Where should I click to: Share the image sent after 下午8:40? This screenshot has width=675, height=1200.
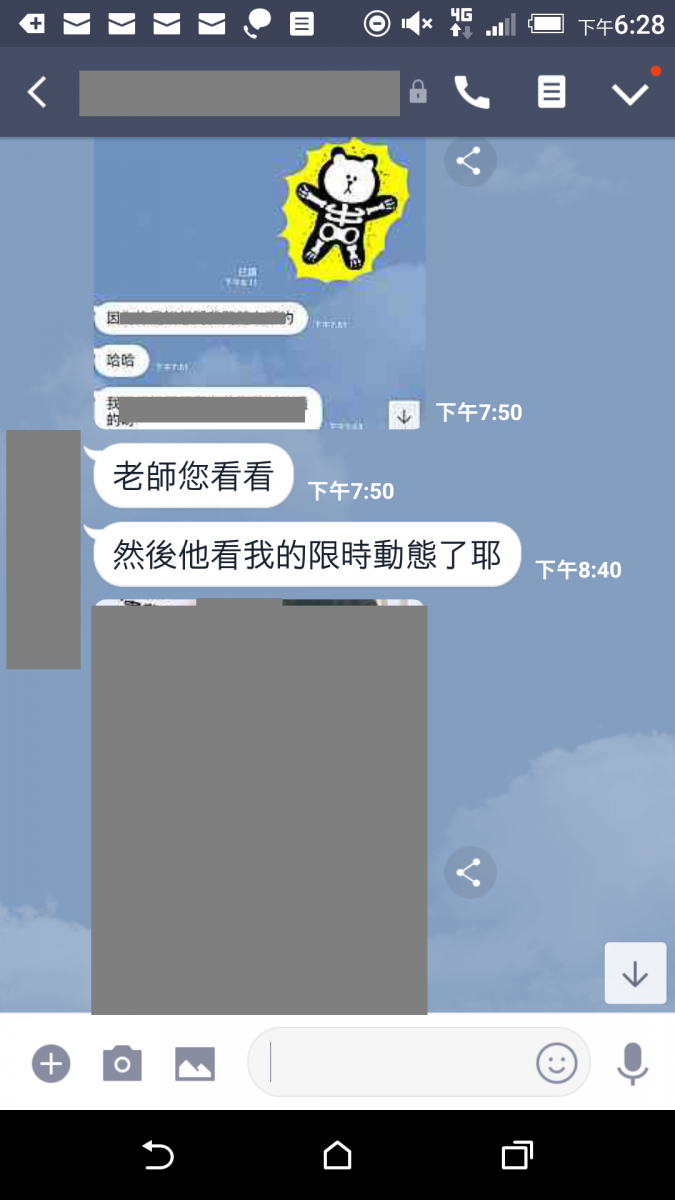(x=469, y=872)
